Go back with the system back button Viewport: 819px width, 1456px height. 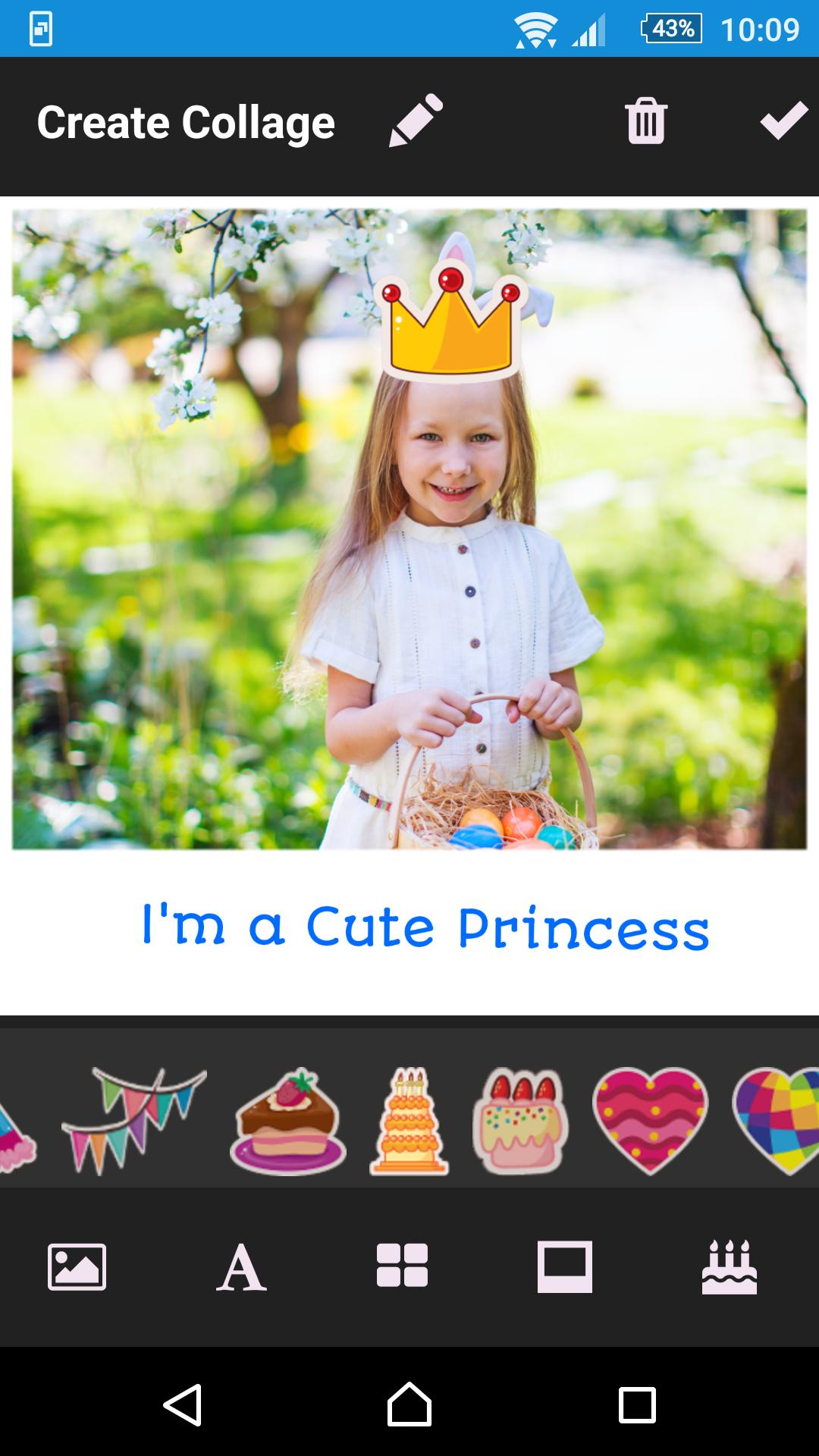tap(183, 1404)
